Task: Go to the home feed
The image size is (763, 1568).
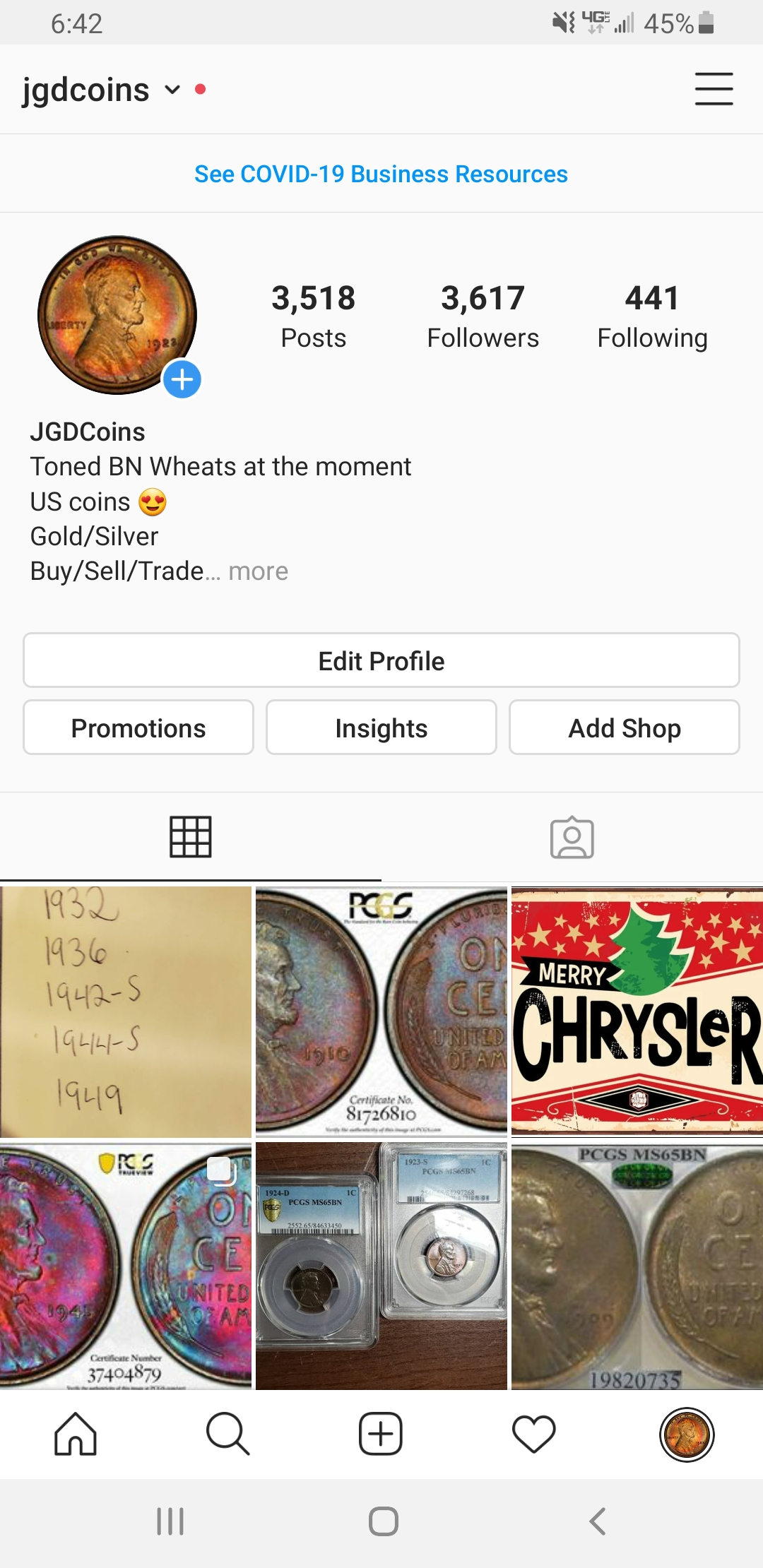Action: point(76,1435)
